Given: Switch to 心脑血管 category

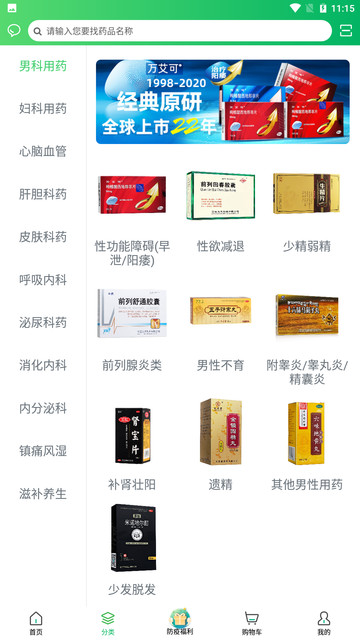Looking at the screenshot, I should click(43, 152).
